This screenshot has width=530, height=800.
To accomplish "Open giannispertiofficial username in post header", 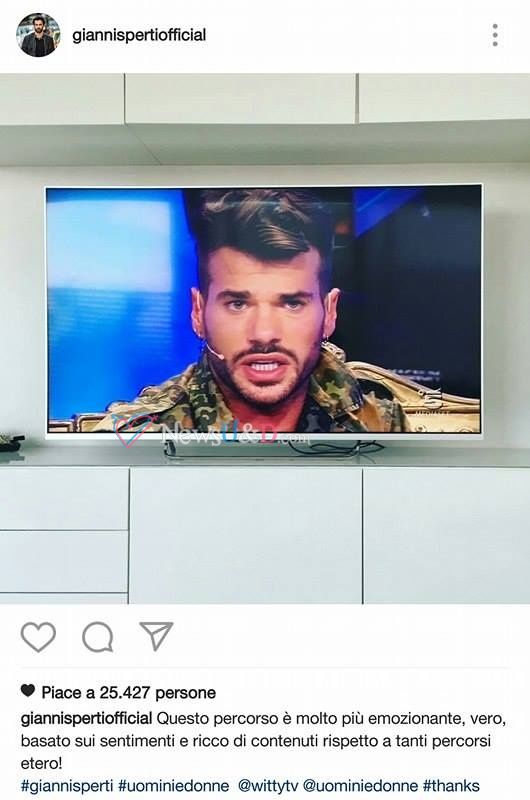I will coord(139,35).
